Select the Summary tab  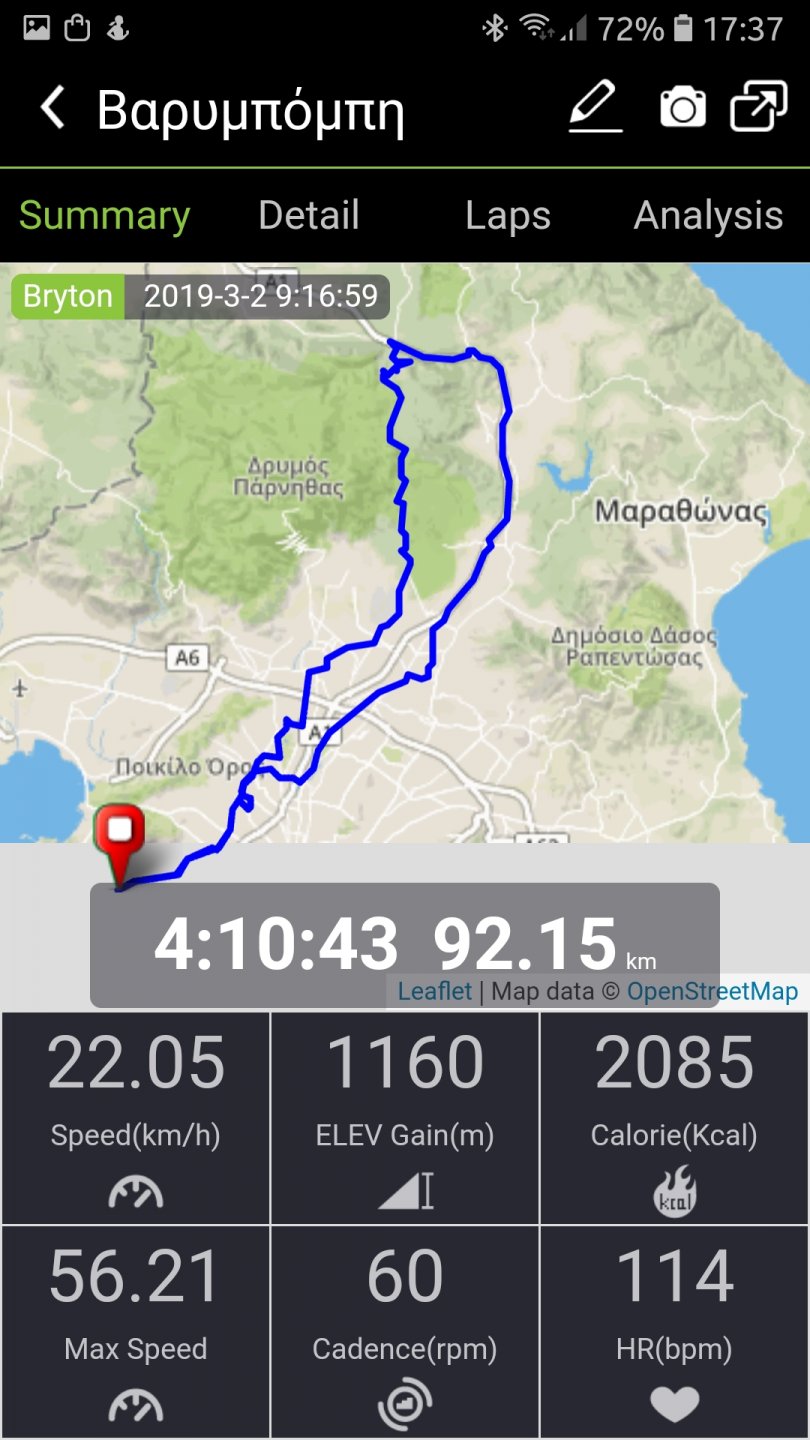coord(104,216)
